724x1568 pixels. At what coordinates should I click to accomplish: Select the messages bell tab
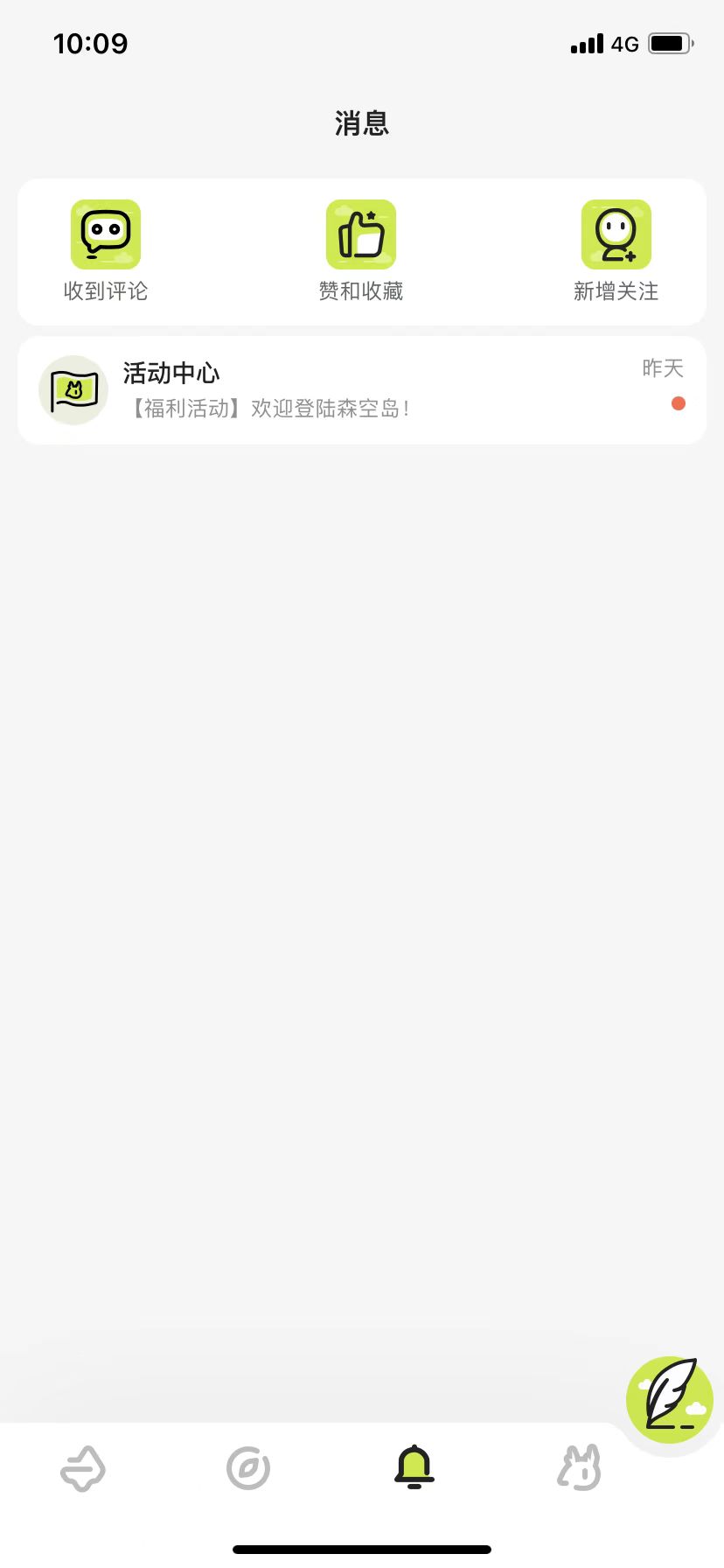coord(414,1468)
